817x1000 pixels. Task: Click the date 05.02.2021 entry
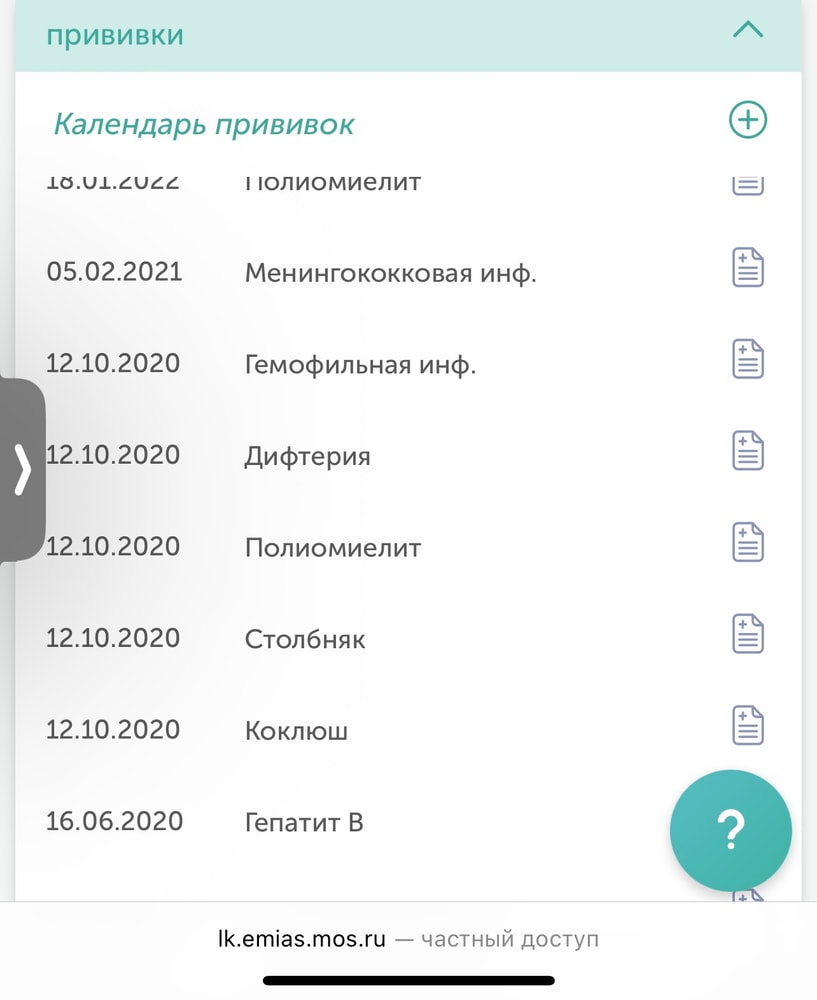coord(114,271)
